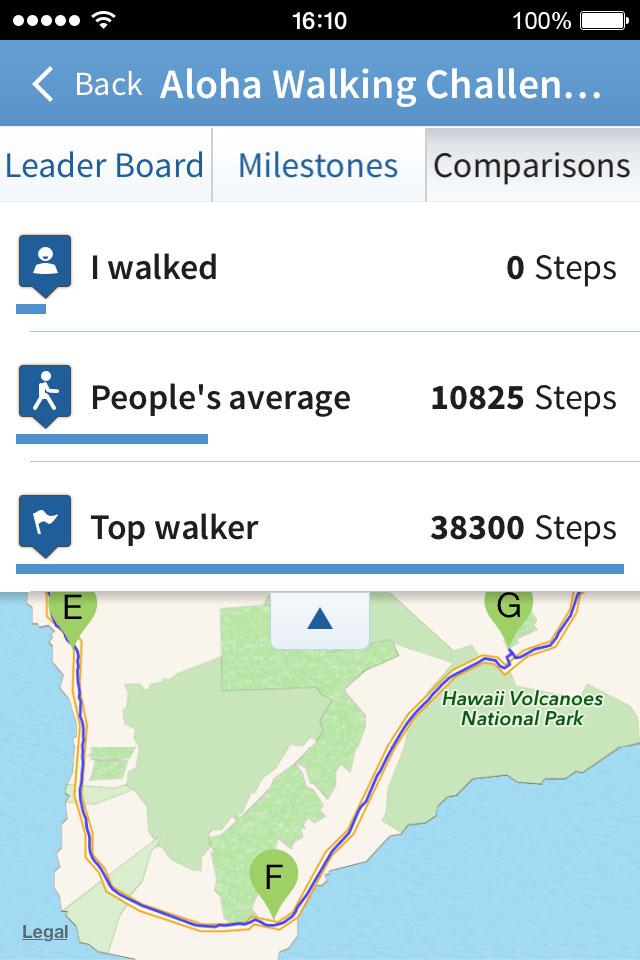Collapse the panel with the up arrow
Image resolution: width=640 pixels, height=960 pixels.
point(319,620)
